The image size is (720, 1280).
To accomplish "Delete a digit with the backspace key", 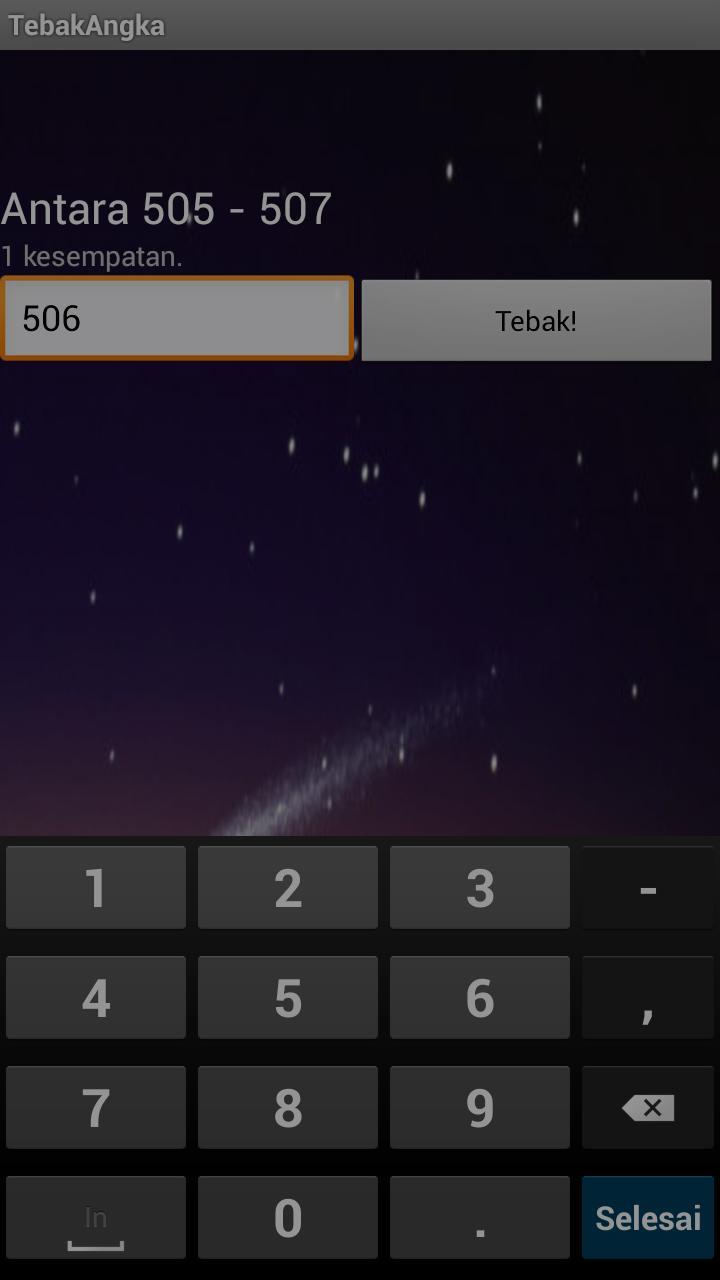I will click(x=647, y=1107).
